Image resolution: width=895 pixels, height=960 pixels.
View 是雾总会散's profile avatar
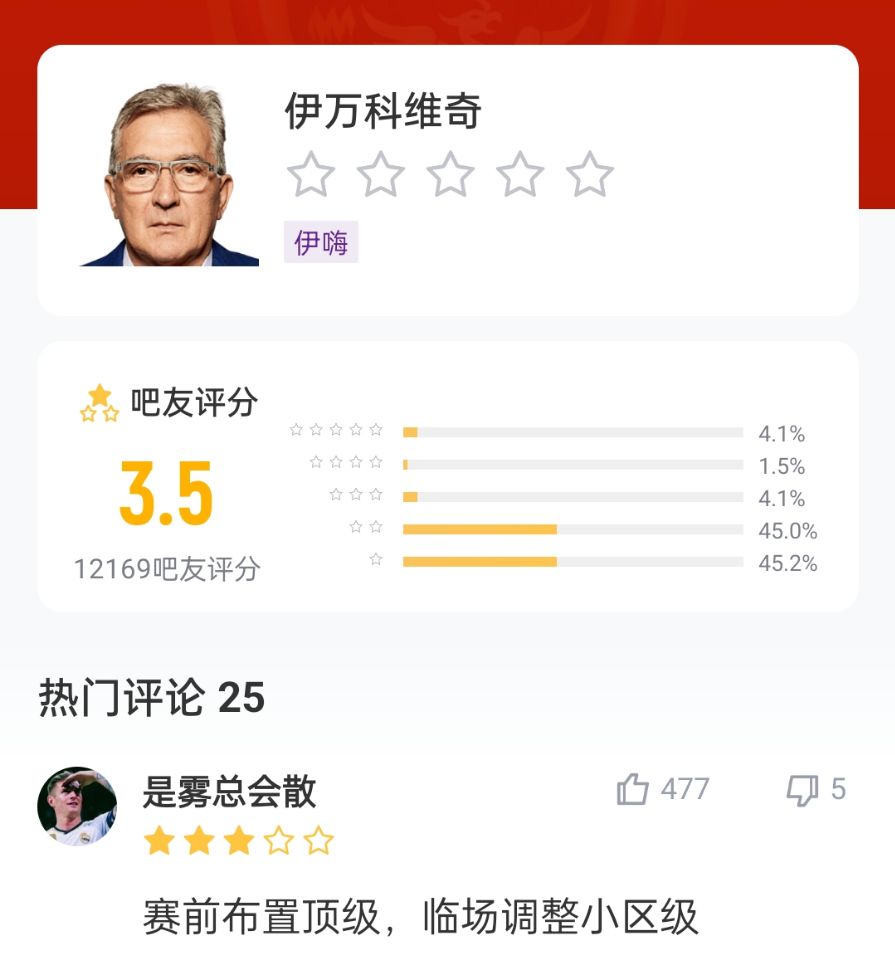tap(77, 806)
